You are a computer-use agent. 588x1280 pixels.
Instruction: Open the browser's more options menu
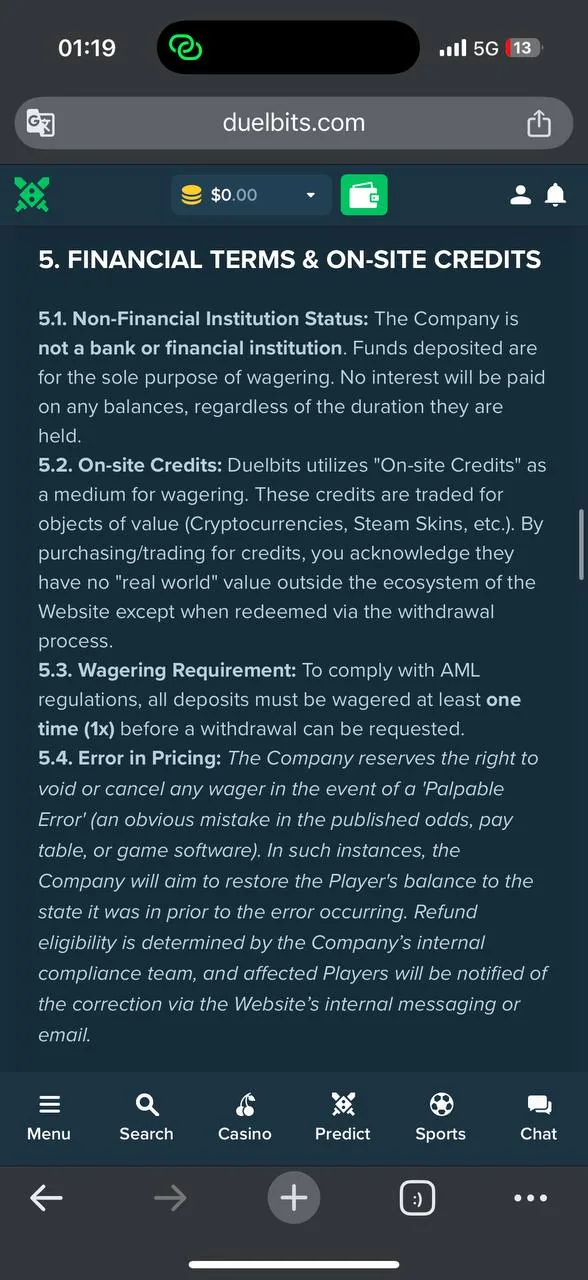pos(530,1198)
